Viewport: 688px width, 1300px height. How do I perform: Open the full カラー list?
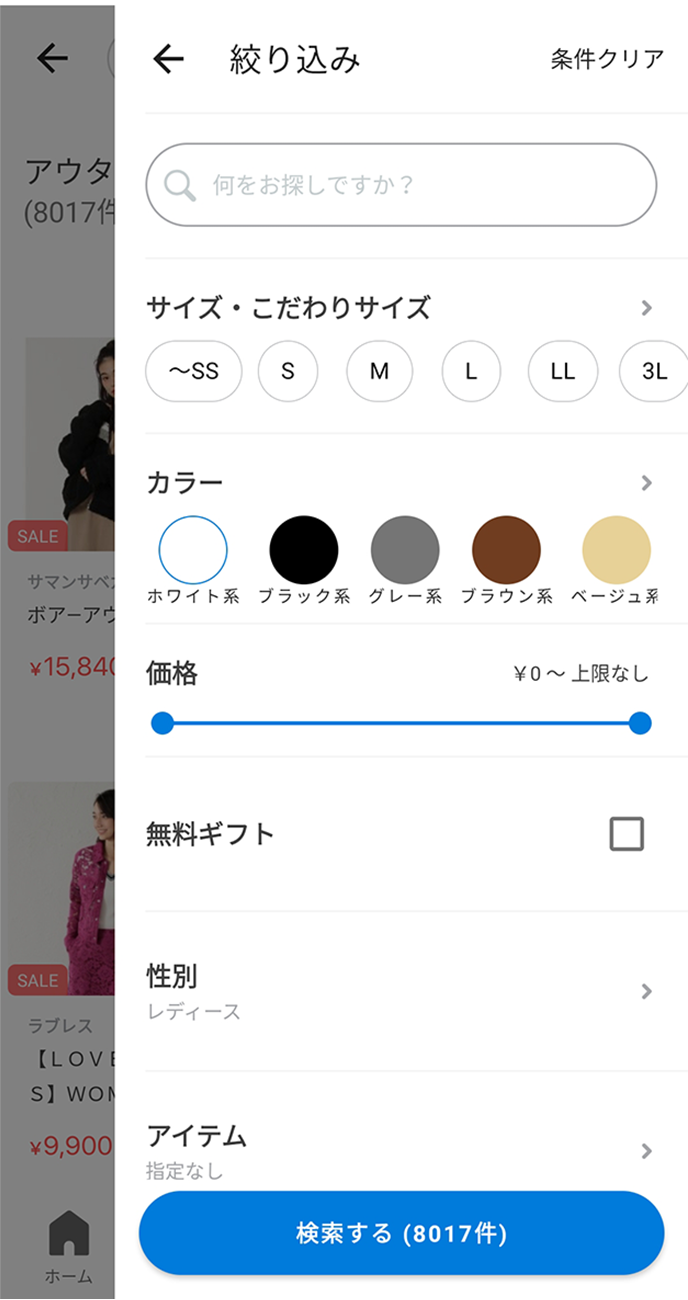click(646, 483)
